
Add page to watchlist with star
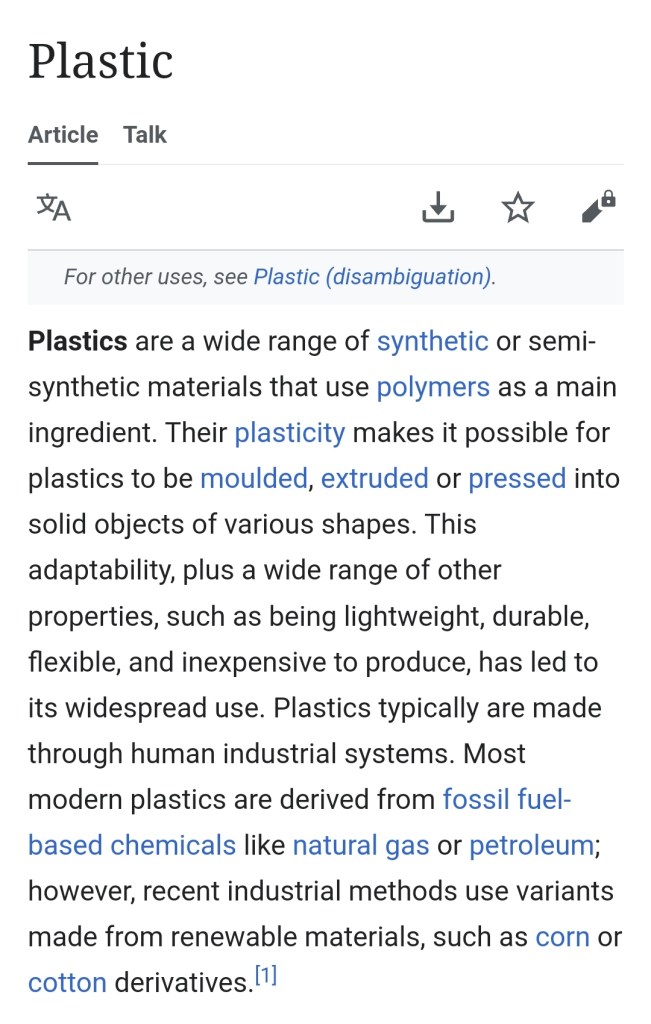click(x=517, y=208)
